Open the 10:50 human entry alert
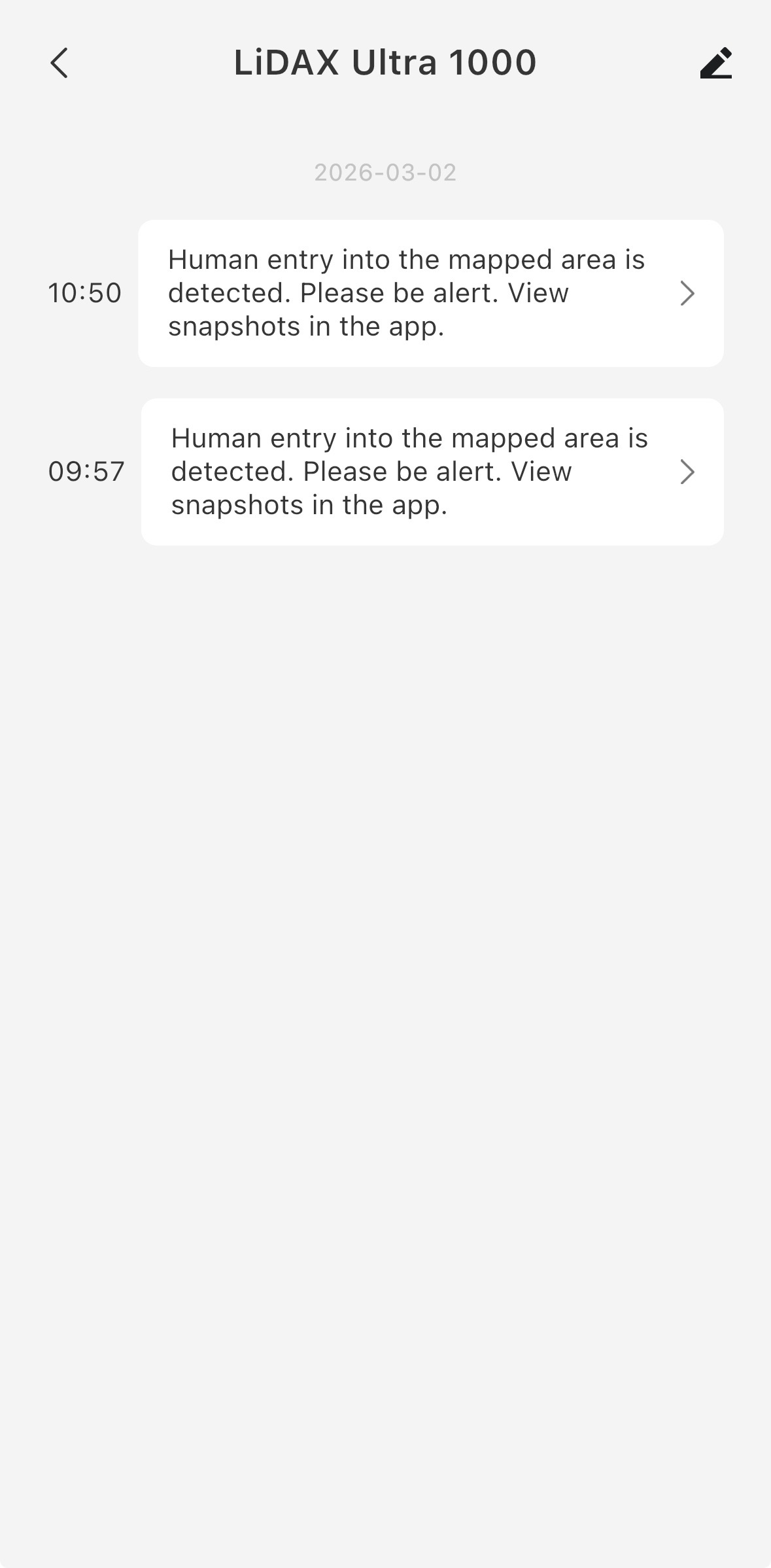This screenshot has height=1568, width=771. (x=430, y=293)
